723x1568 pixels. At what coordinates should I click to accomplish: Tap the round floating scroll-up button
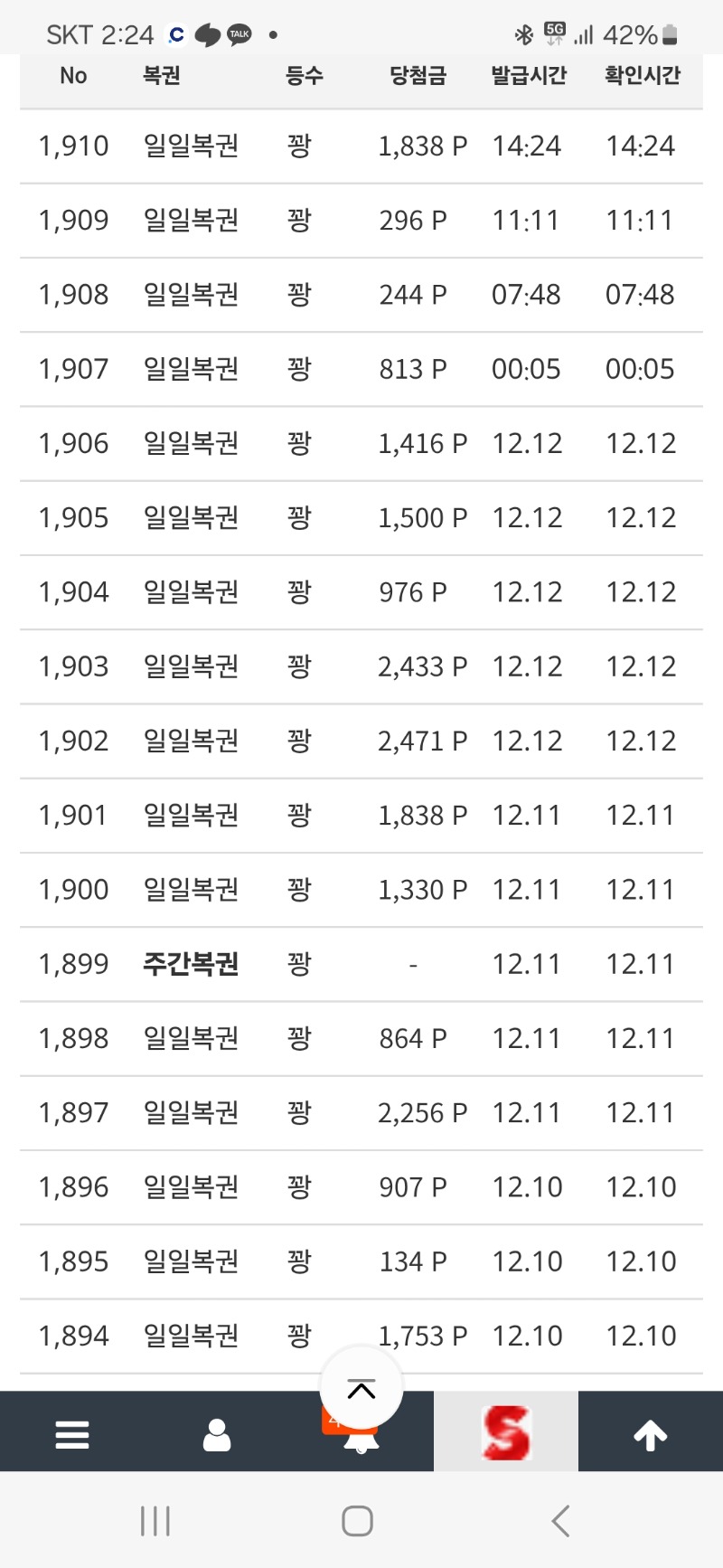click(x=361, y=1387)
